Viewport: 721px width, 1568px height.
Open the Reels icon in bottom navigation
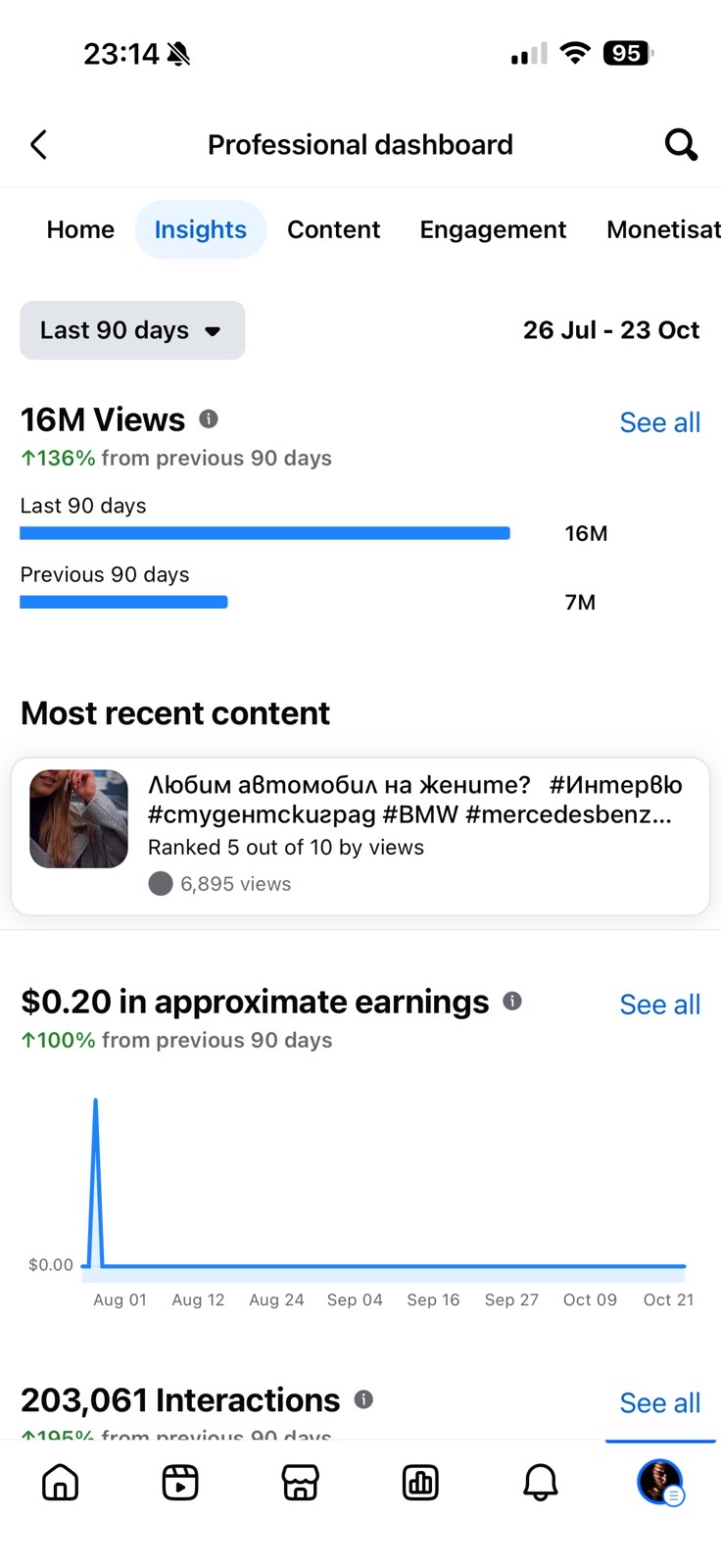(x=180, y=1482)
